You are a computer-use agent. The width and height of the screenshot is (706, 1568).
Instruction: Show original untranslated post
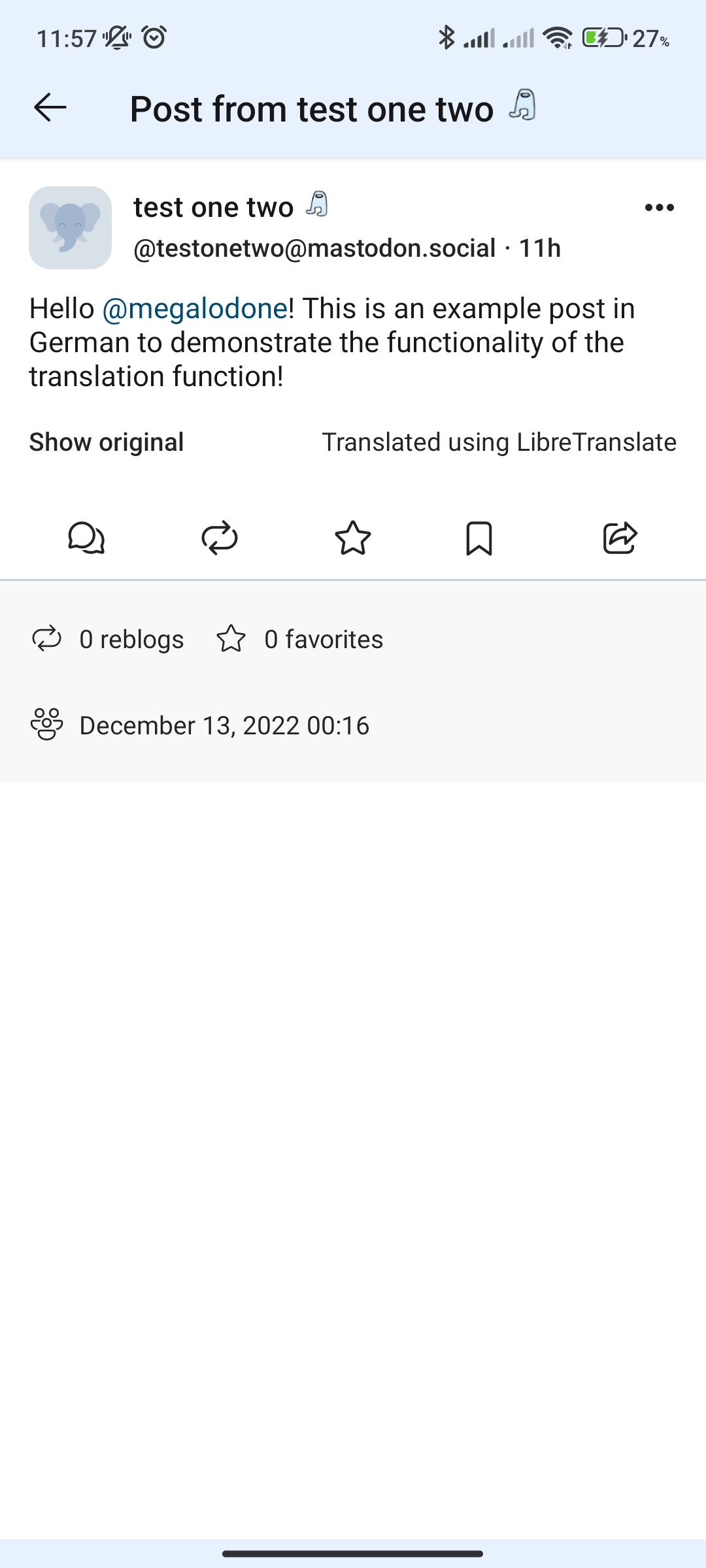(107, 442)
